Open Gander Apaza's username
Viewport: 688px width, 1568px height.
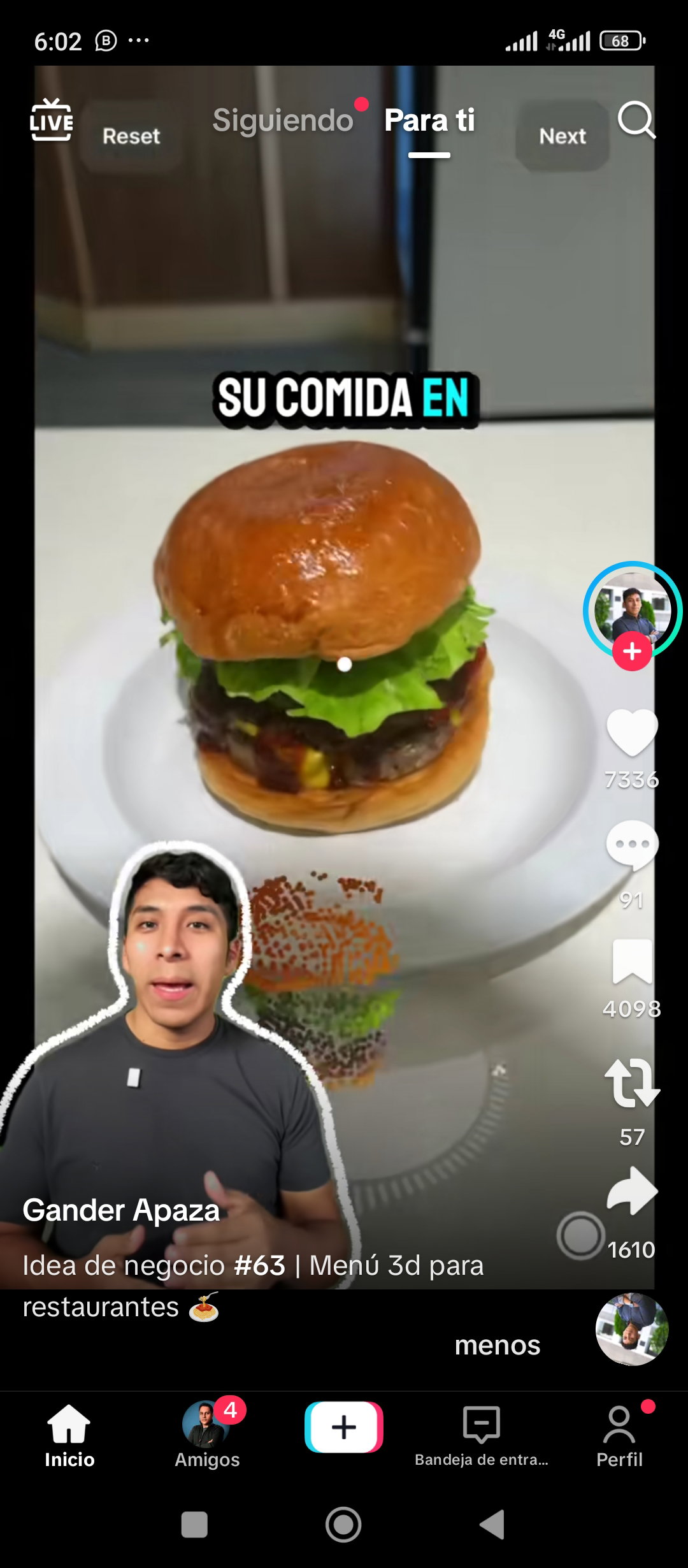121,1210
